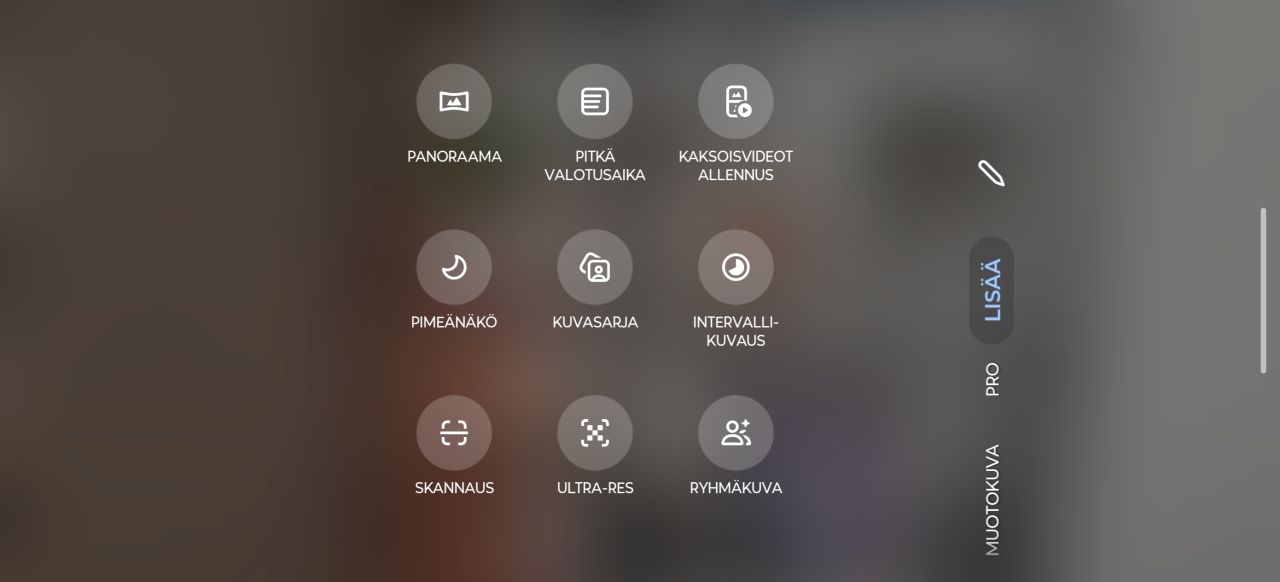Open Kaksoisvideotallennus mode
Image resolution: width=1280 pixels, height=582 pixels.
tap(736, 102)
